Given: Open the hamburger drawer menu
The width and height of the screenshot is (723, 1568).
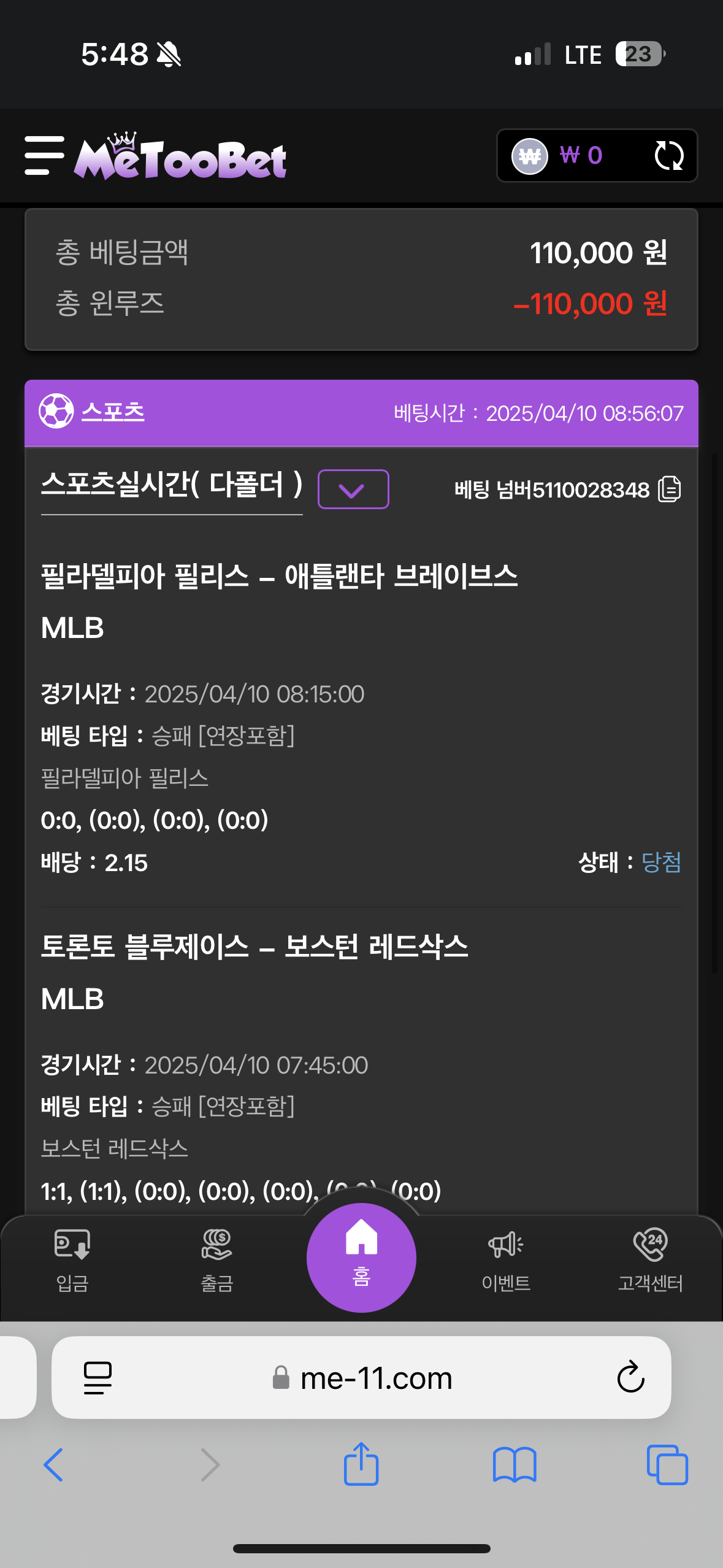Looking at the screenshot, I should tap(44, 156).
